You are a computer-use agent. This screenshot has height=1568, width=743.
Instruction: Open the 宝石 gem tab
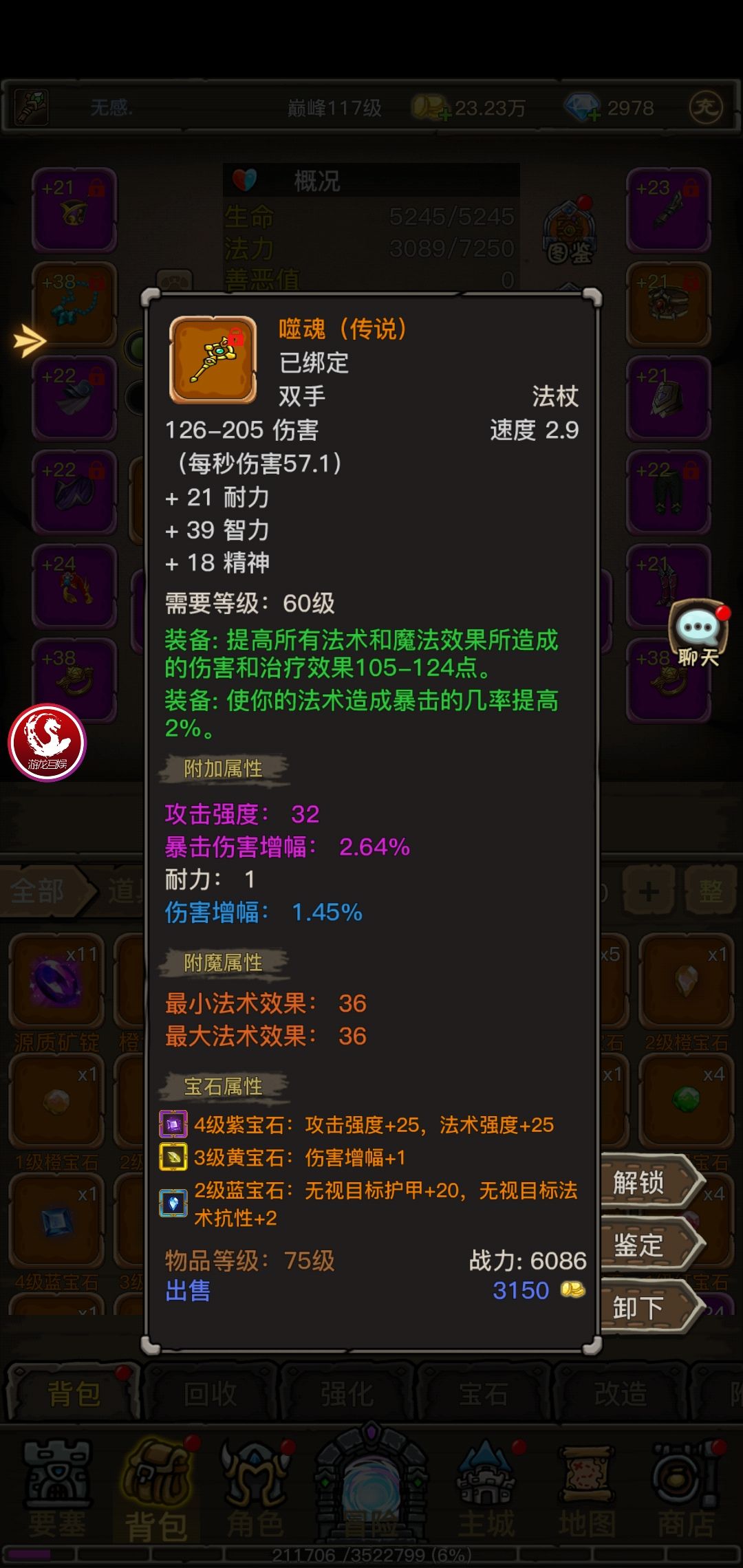click(x=482, y=1396)
